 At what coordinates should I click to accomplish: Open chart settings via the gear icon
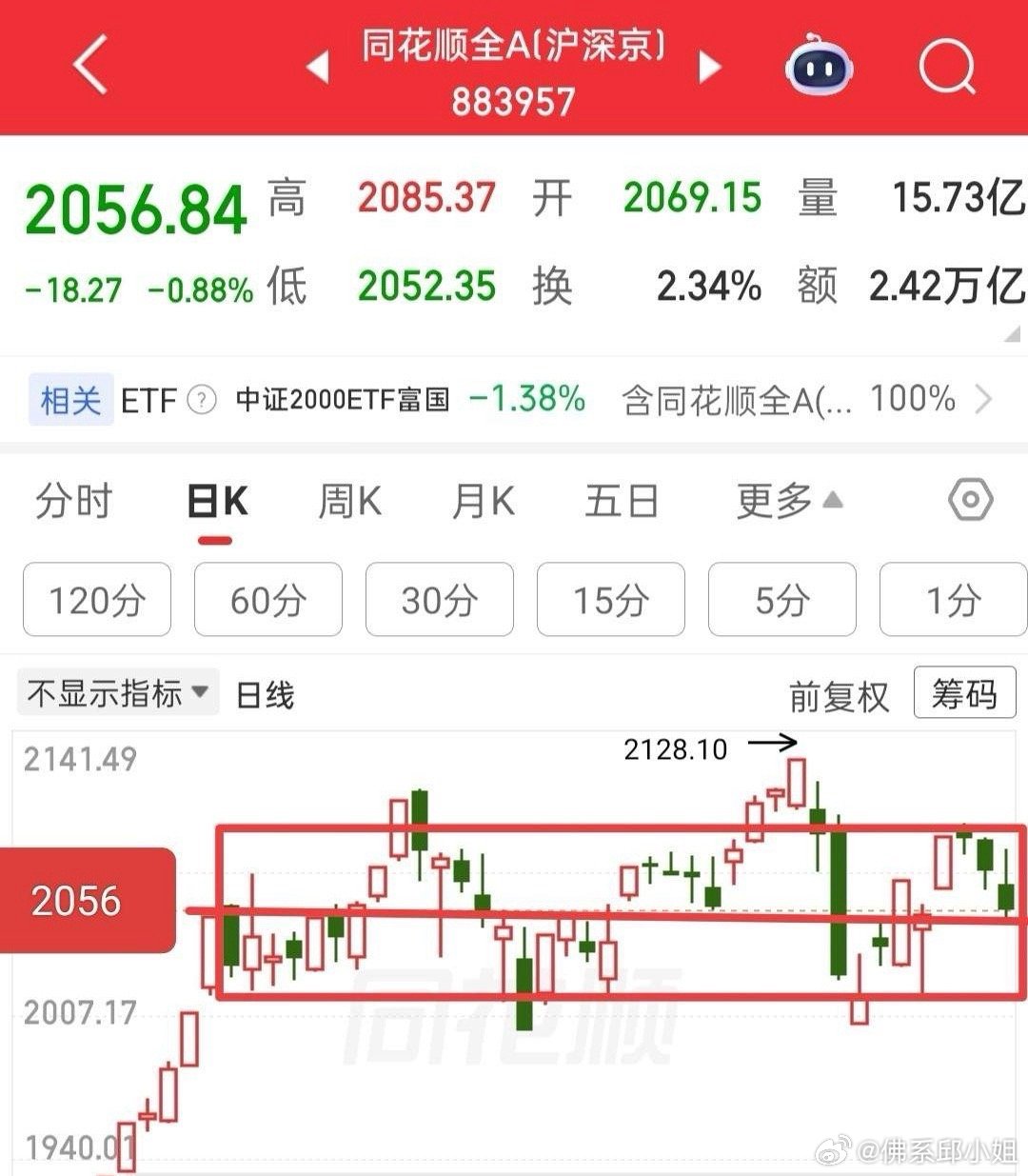(x=969, y=500)
